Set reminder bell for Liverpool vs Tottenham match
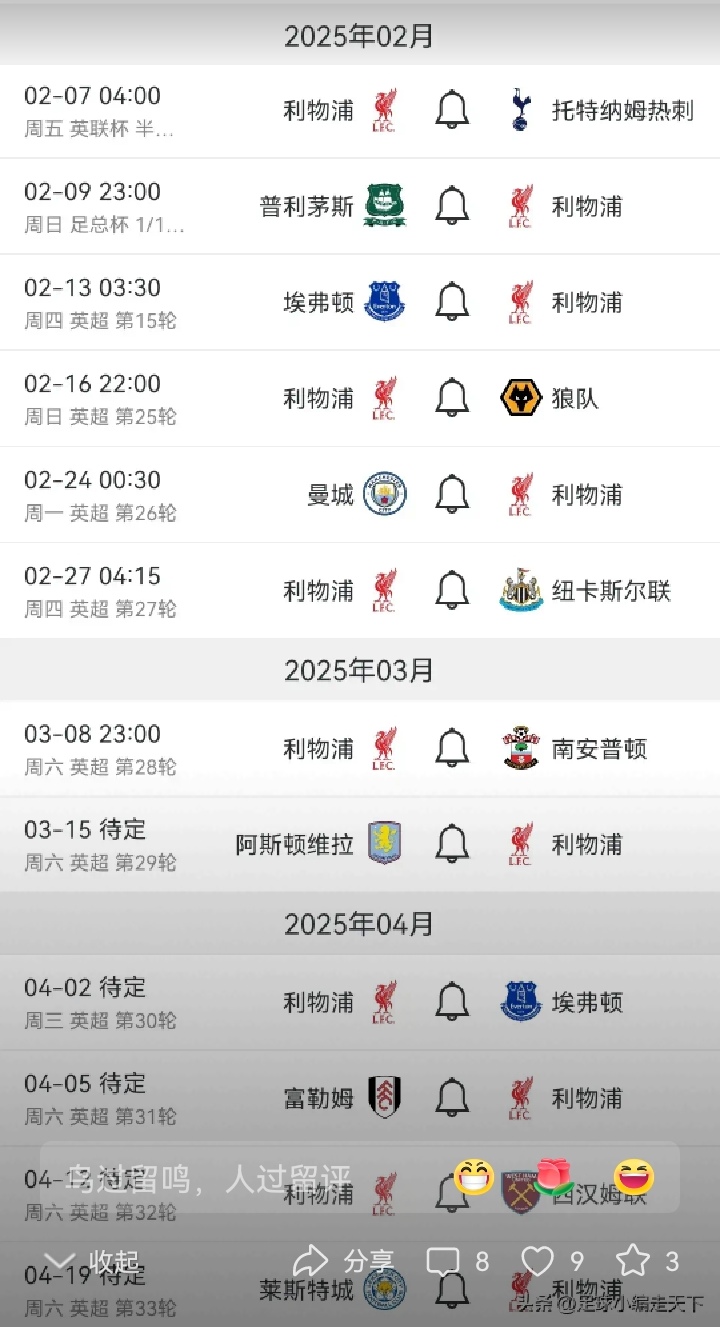 tap(451, 110)
